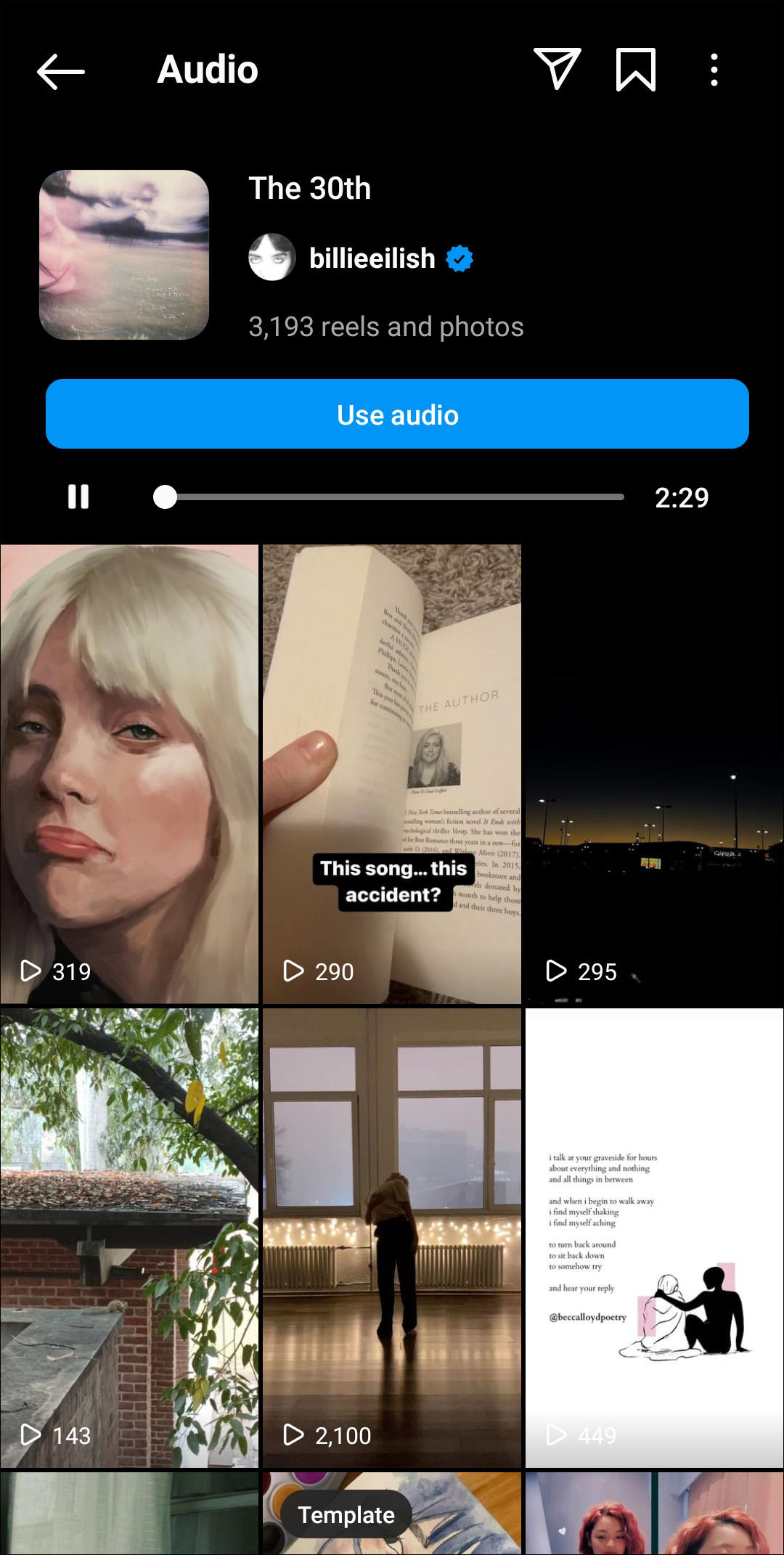Tap the Use audio button

click(397, 414)
